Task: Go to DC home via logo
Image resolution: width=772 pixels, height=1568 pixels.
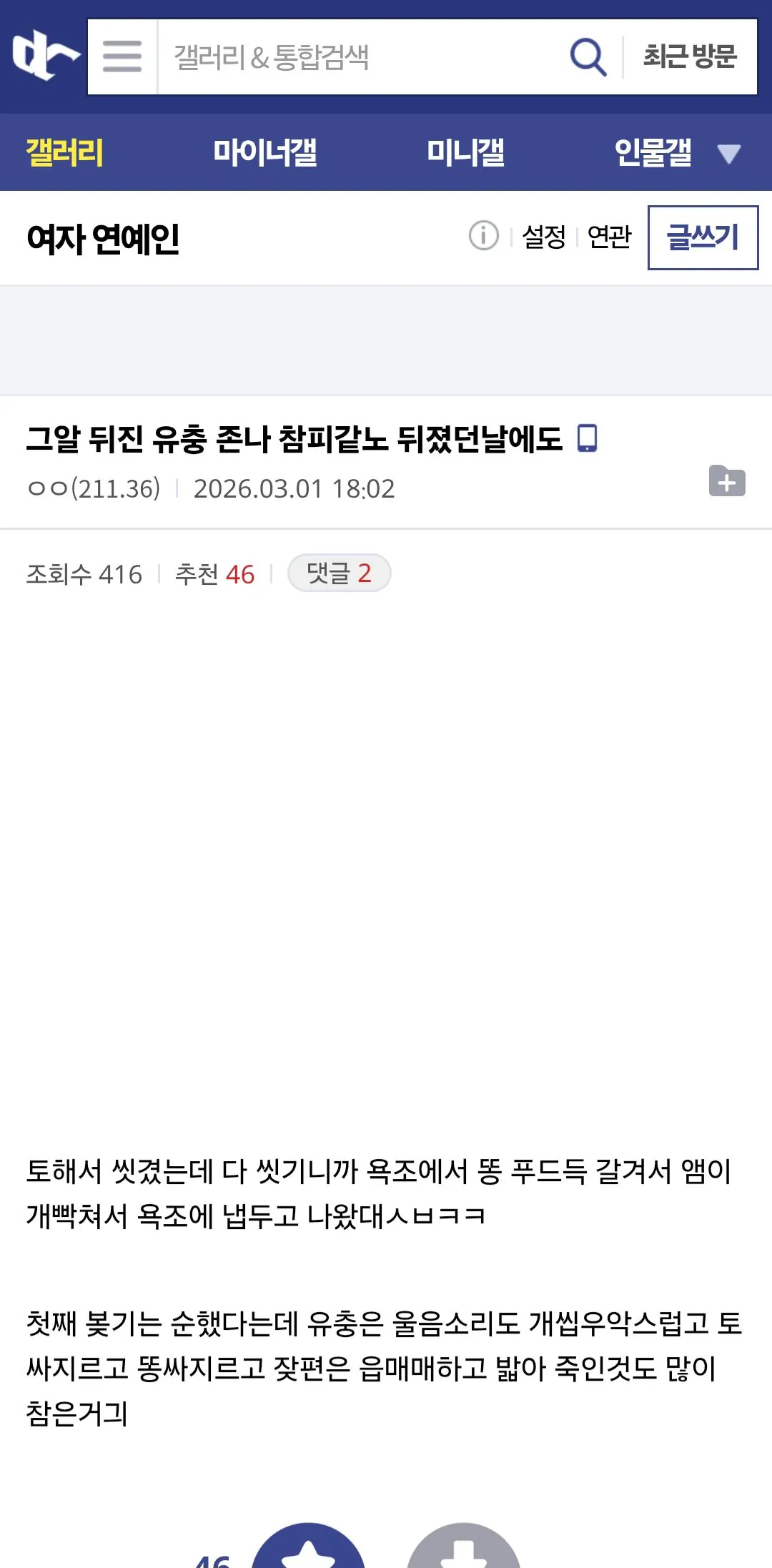Action: 44,55
